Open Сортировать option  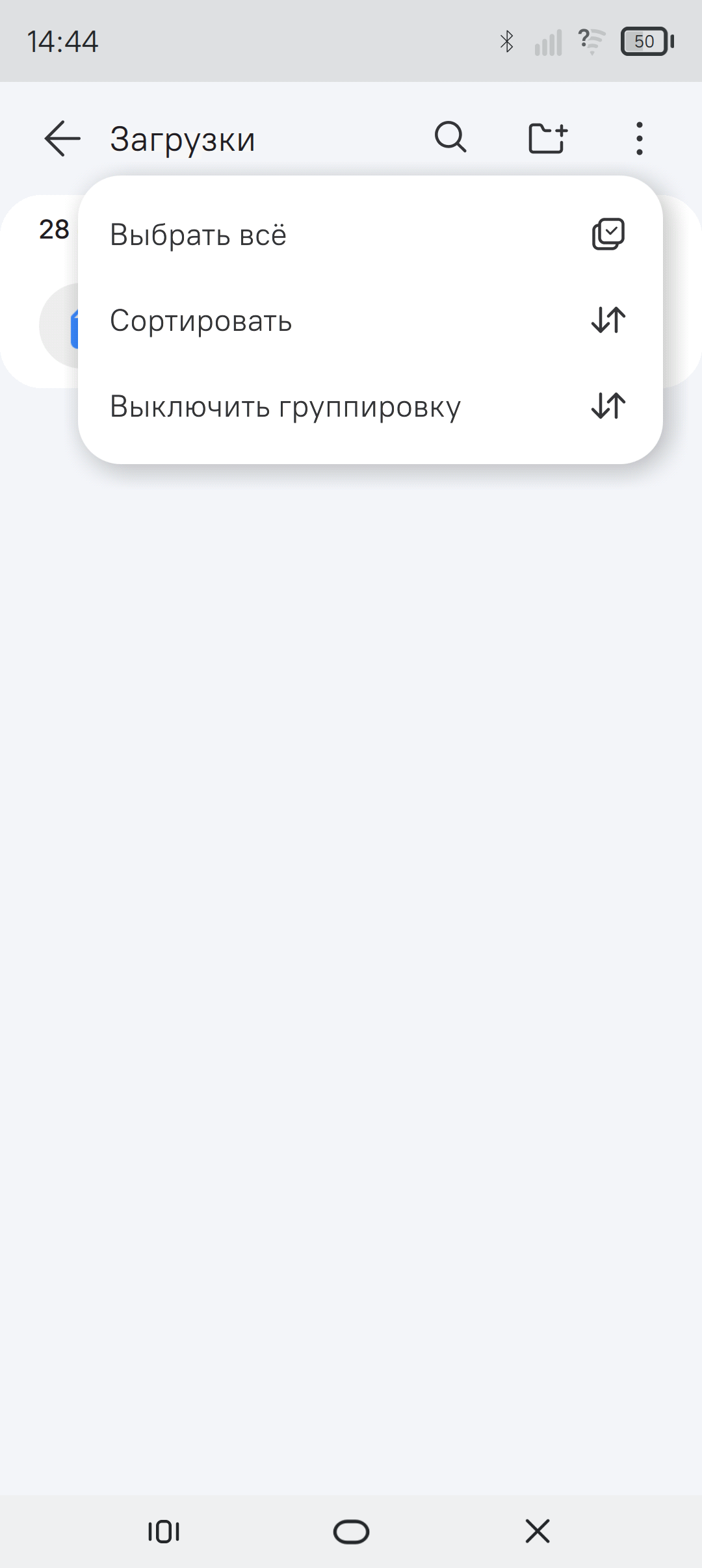(x=370, y=320)
